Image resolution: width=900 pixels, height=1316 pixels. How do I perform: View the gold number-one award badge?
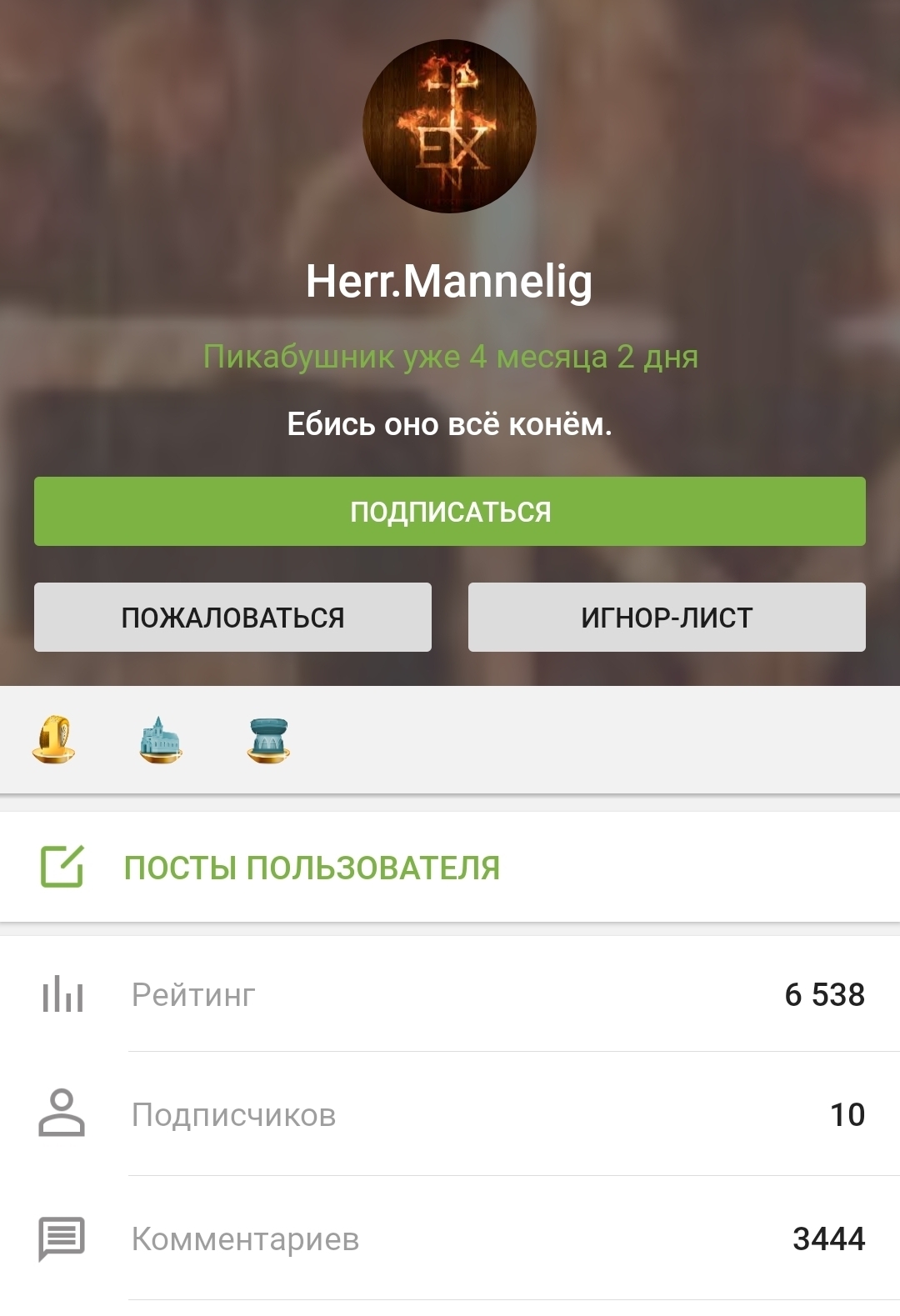tap(54, 739)
